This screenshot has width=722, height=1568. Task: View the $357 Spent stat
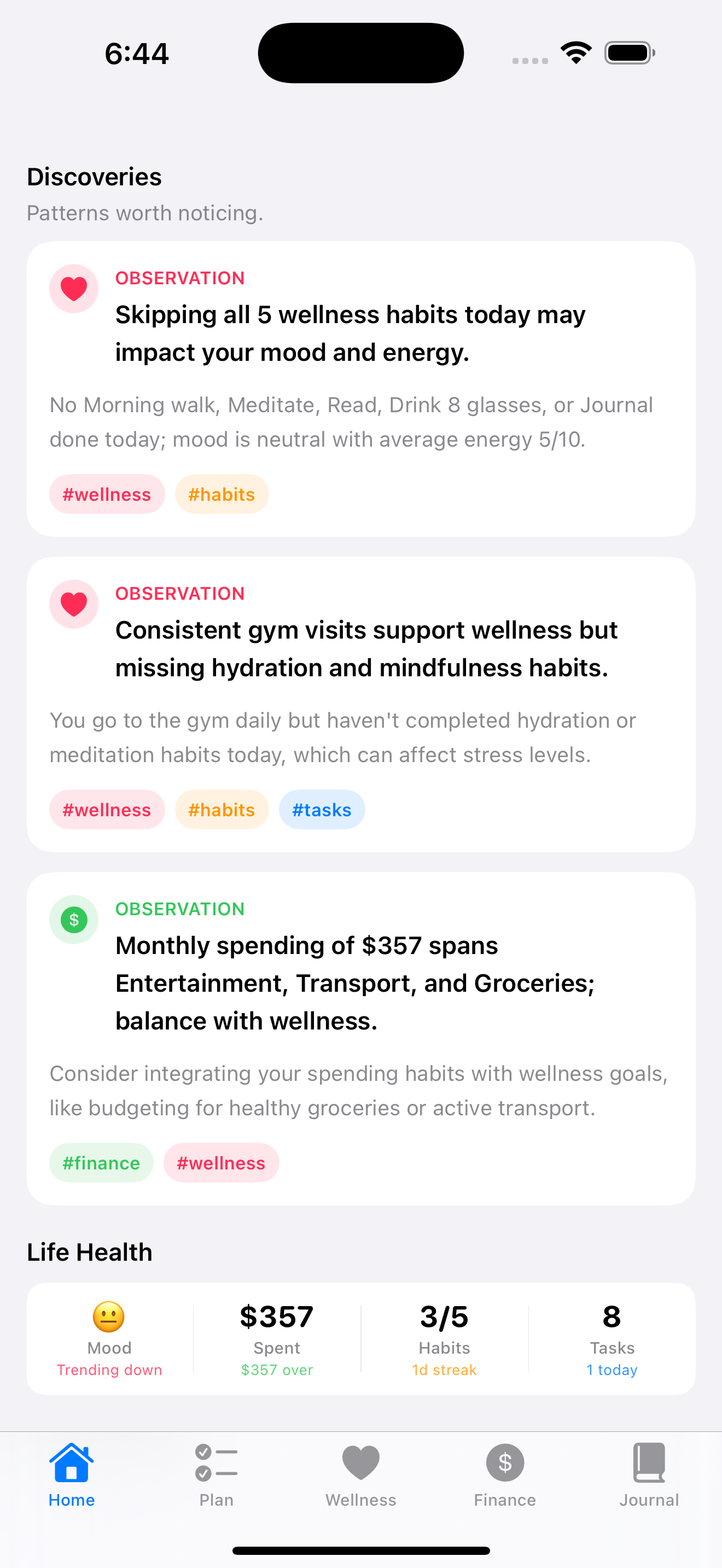point(277,1338)
